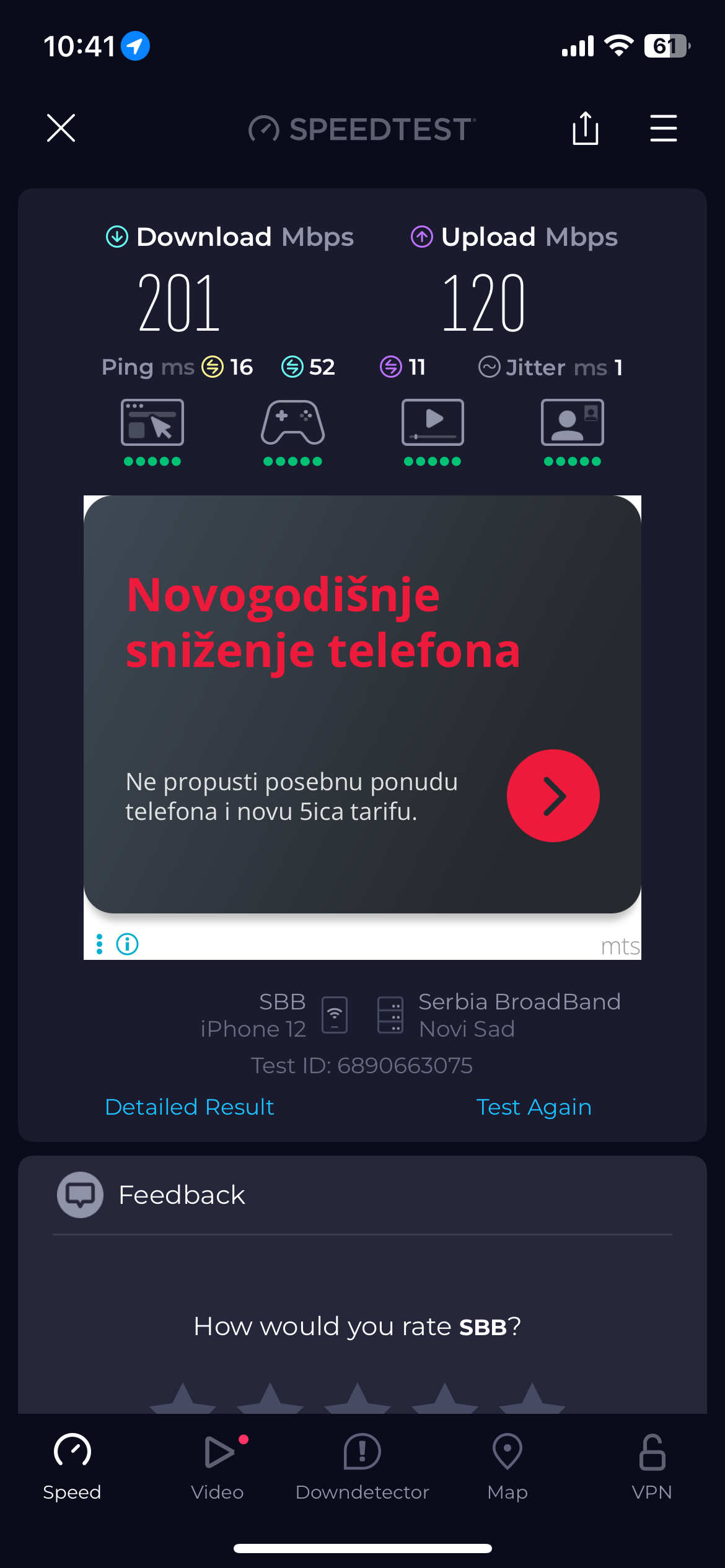Tap Test Again to rerun the test
725x1568 pixels.
(x=534, y=1107)
